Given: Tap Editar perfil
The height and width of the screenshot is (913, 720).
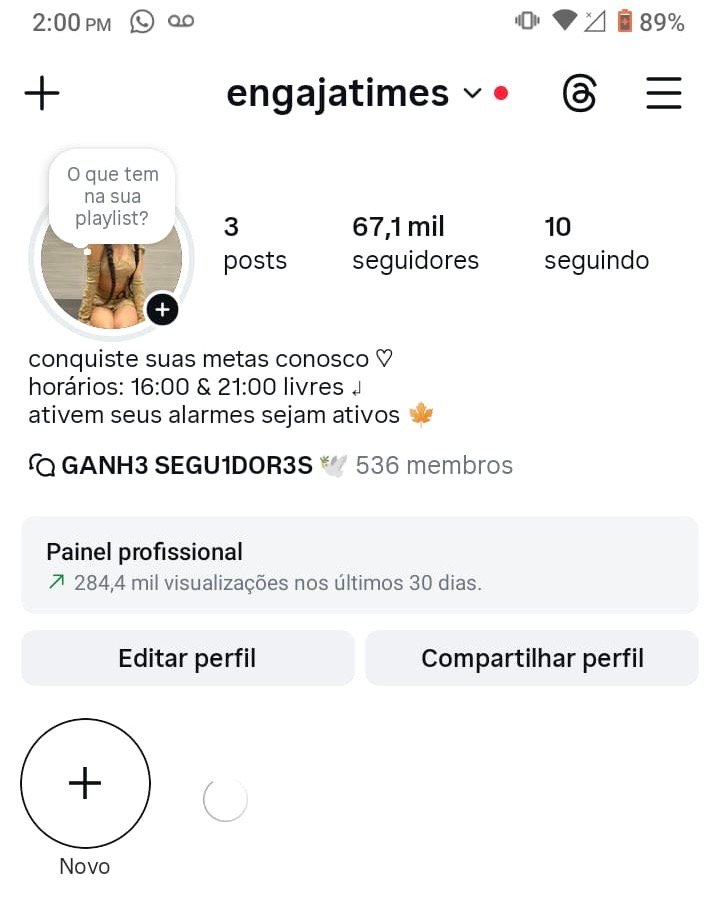Looking at the screenshot, I should [x=187, y=658].
